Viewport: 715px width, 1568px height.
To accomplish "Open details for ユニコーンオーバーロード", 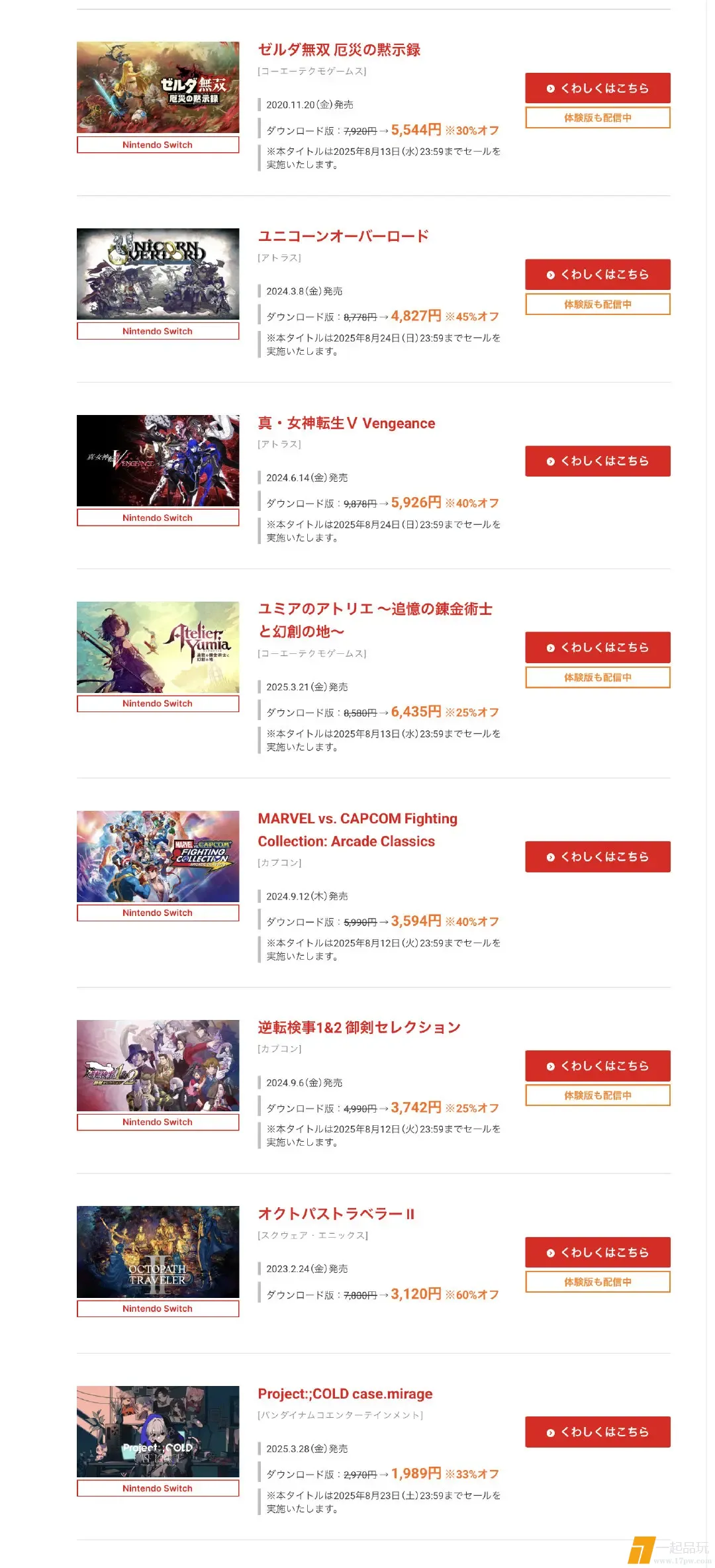I will coord(597,275).
